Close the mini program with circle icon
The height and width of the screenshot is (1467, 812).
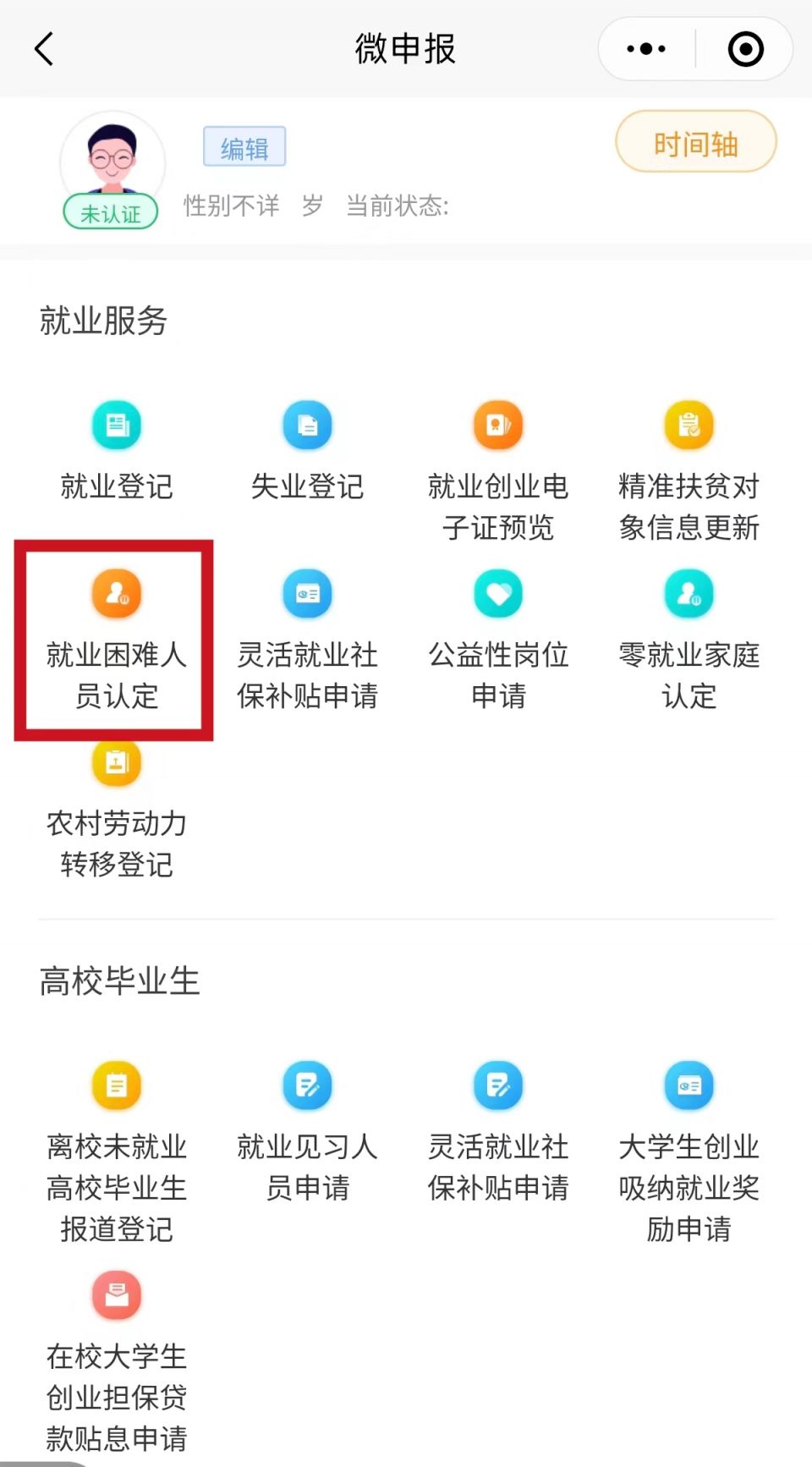pyautogui.click(x=745, y=49)
